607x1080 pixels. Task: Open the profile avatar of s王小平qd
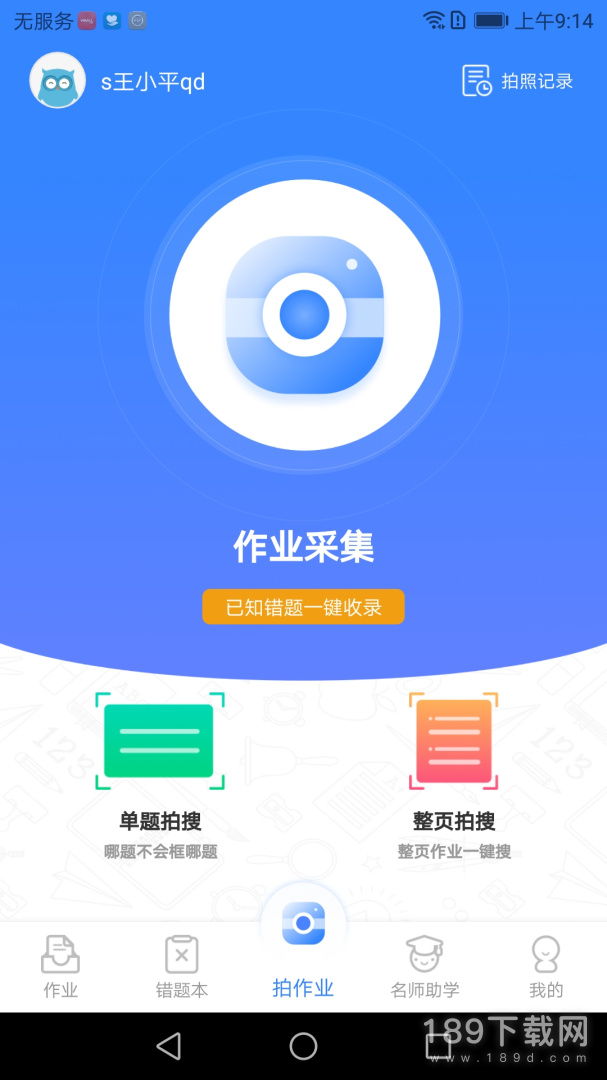click(x=57, y=81)
